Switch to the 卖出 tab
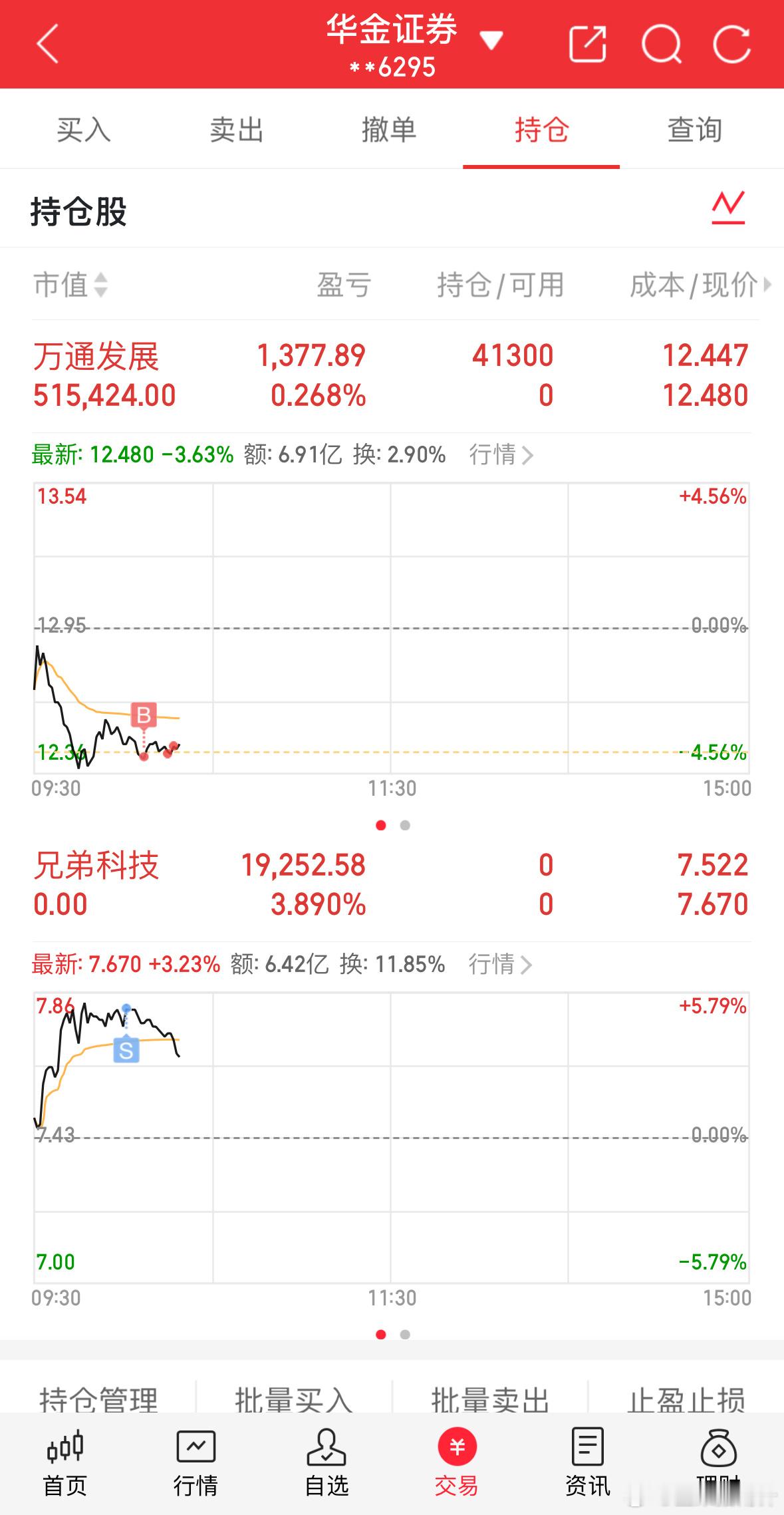The width and height of the screenshot is (784, 1515). (x=236, y=129)
